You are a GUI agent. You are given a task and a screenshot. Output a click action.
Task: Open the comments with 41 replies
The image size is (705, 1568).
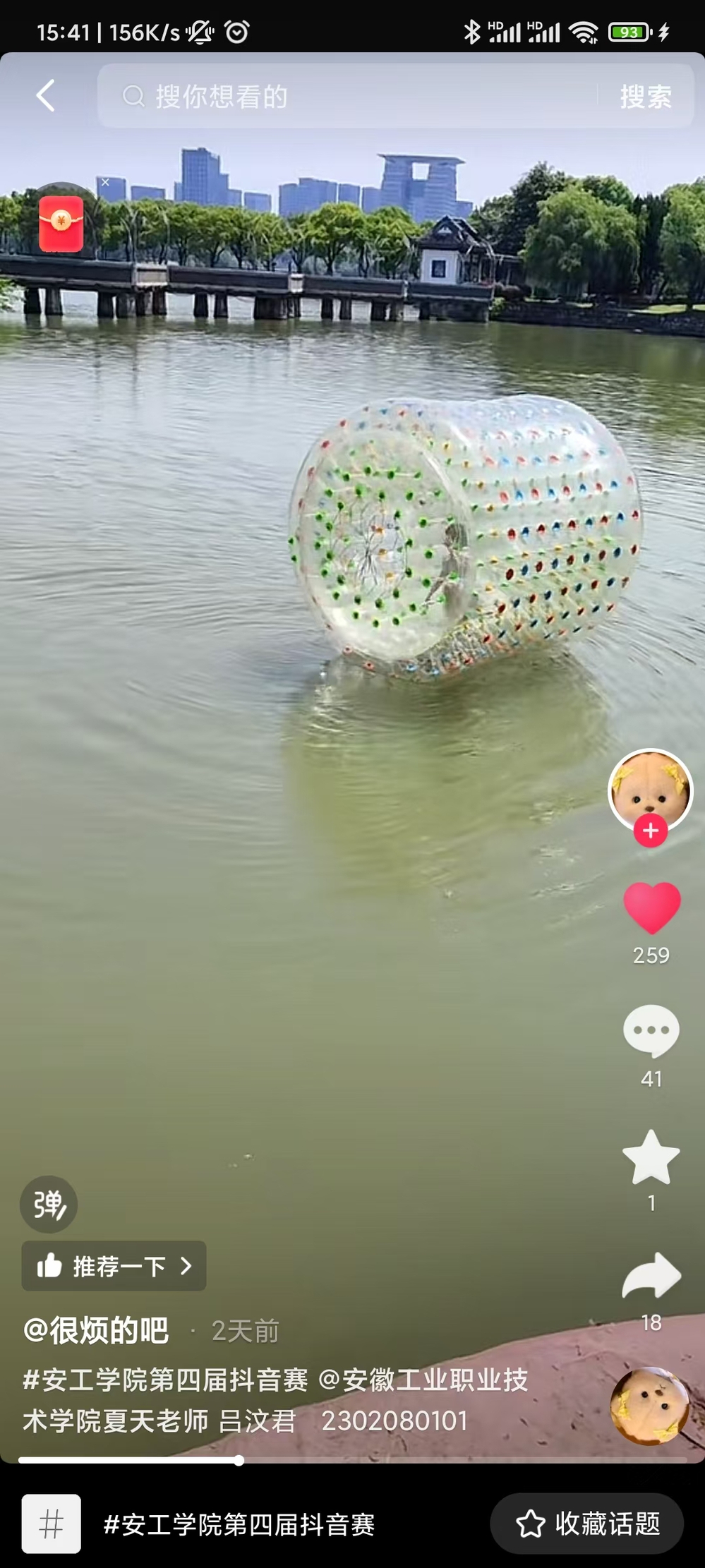[651, 1031]
